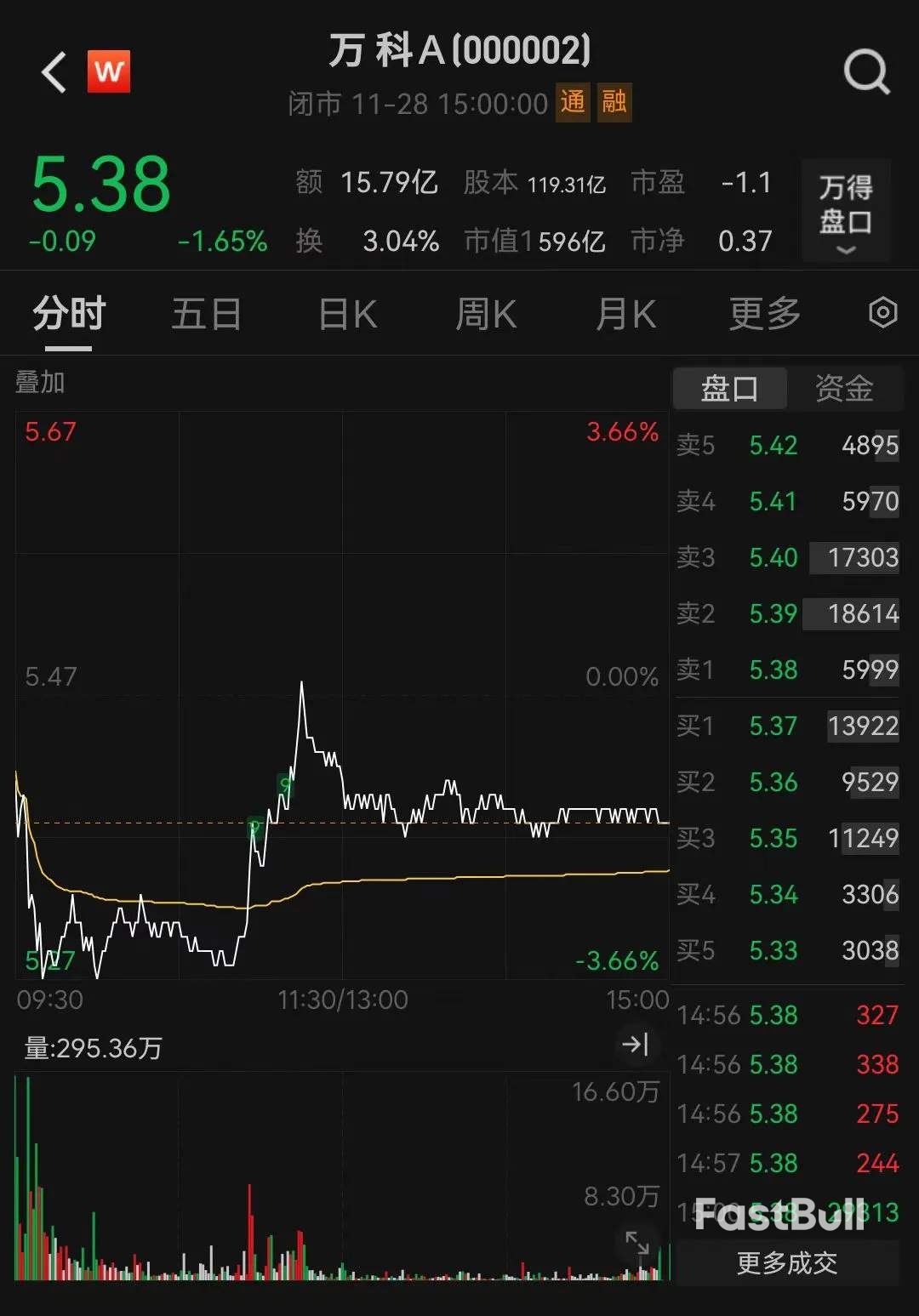Switch to the 周K weekly chart
Image resolution: width=919 pixels, height=1316 pixels.
tap(484, 313)
